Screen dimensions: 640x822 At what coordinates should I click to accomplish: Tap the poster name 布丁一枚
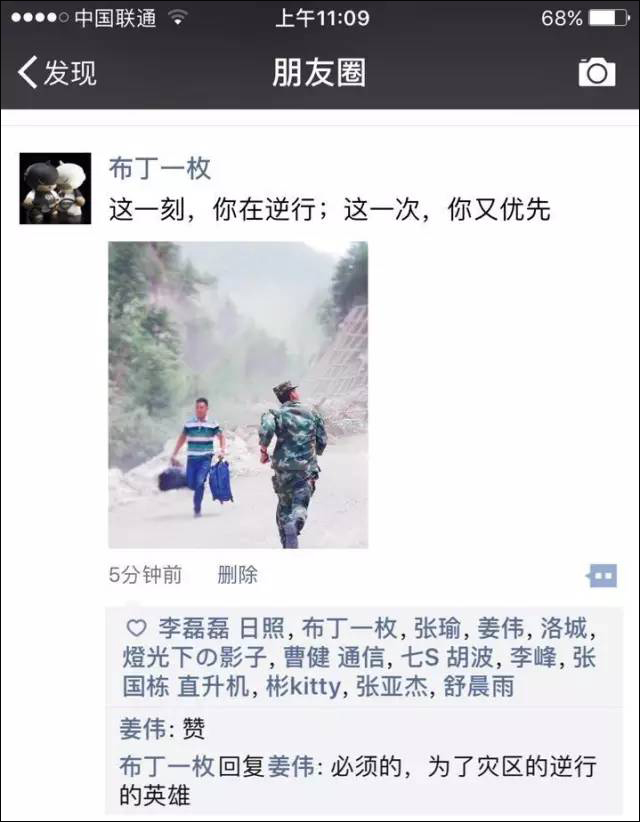pos(160,168)
